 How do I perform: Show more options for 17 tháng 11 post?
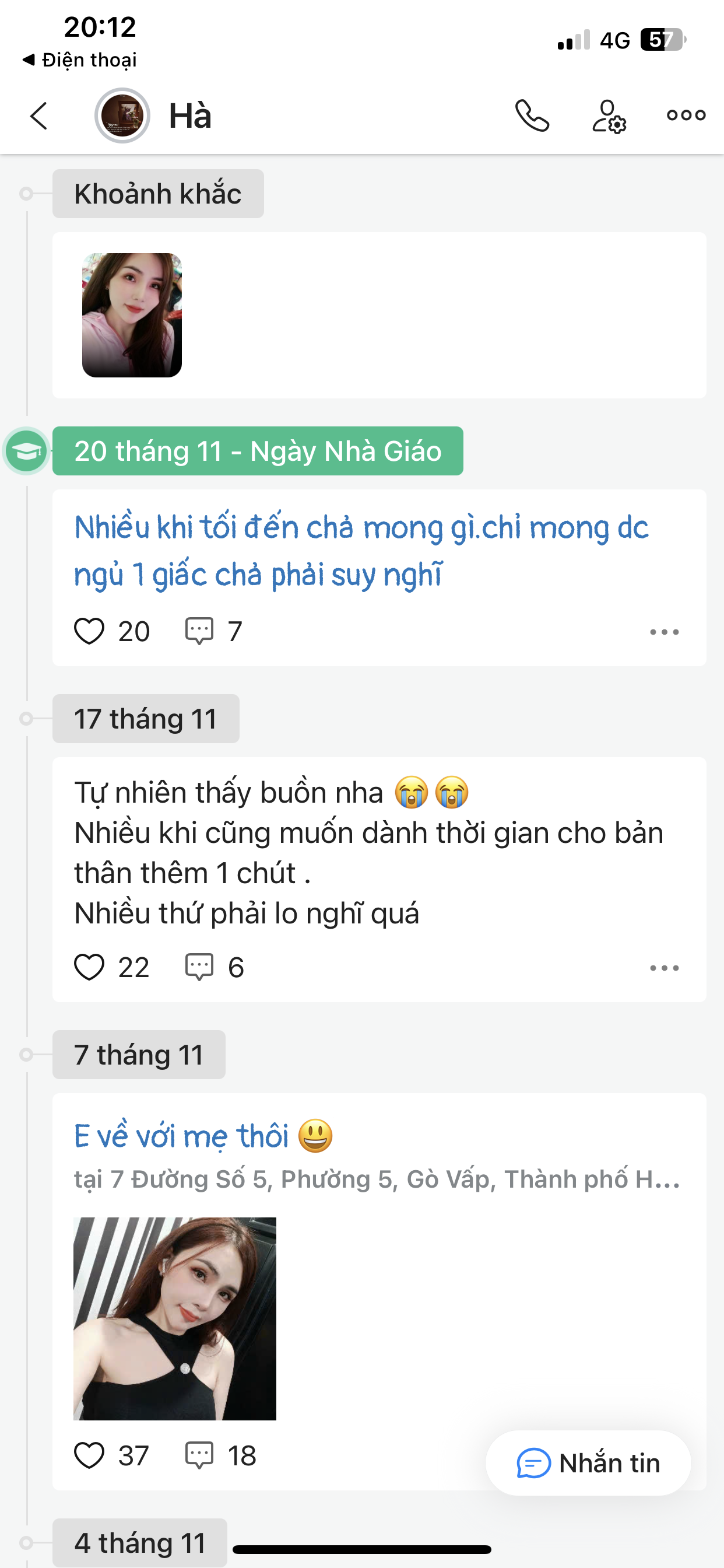[x=664, y=968]
